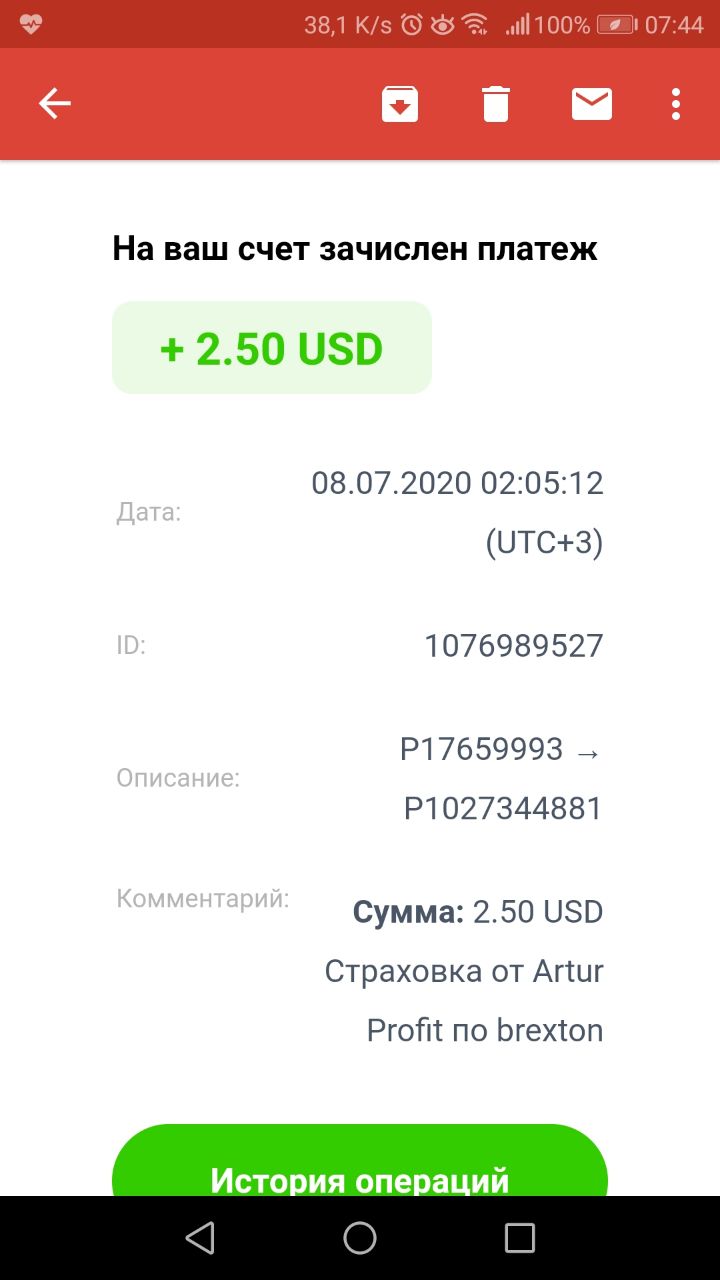Open system recent apps
The height and width of the screenshot is (1280, 720).
click(x=520, y=1238)
